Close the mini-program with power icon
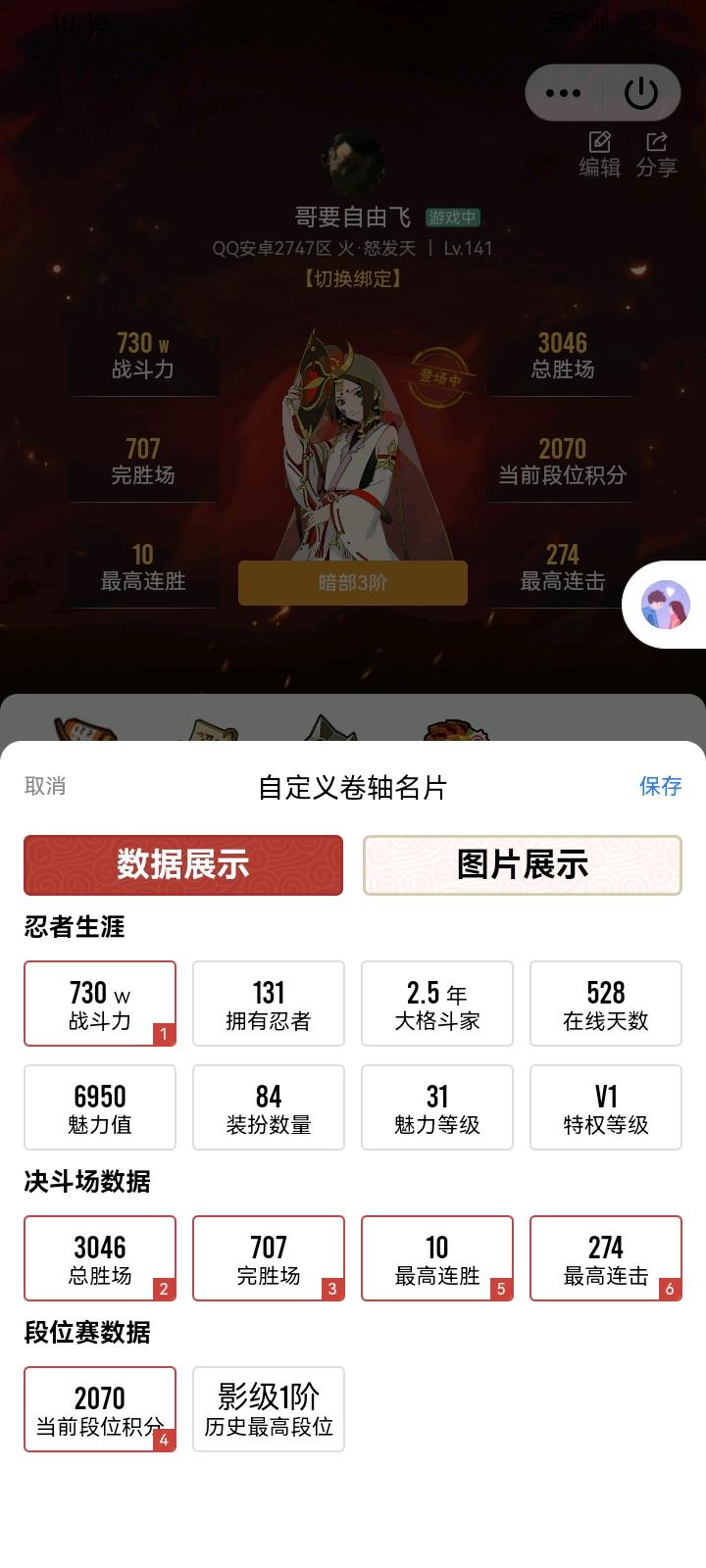The height and width of the screenshot is (1568, 706). [x=641, y=93]
